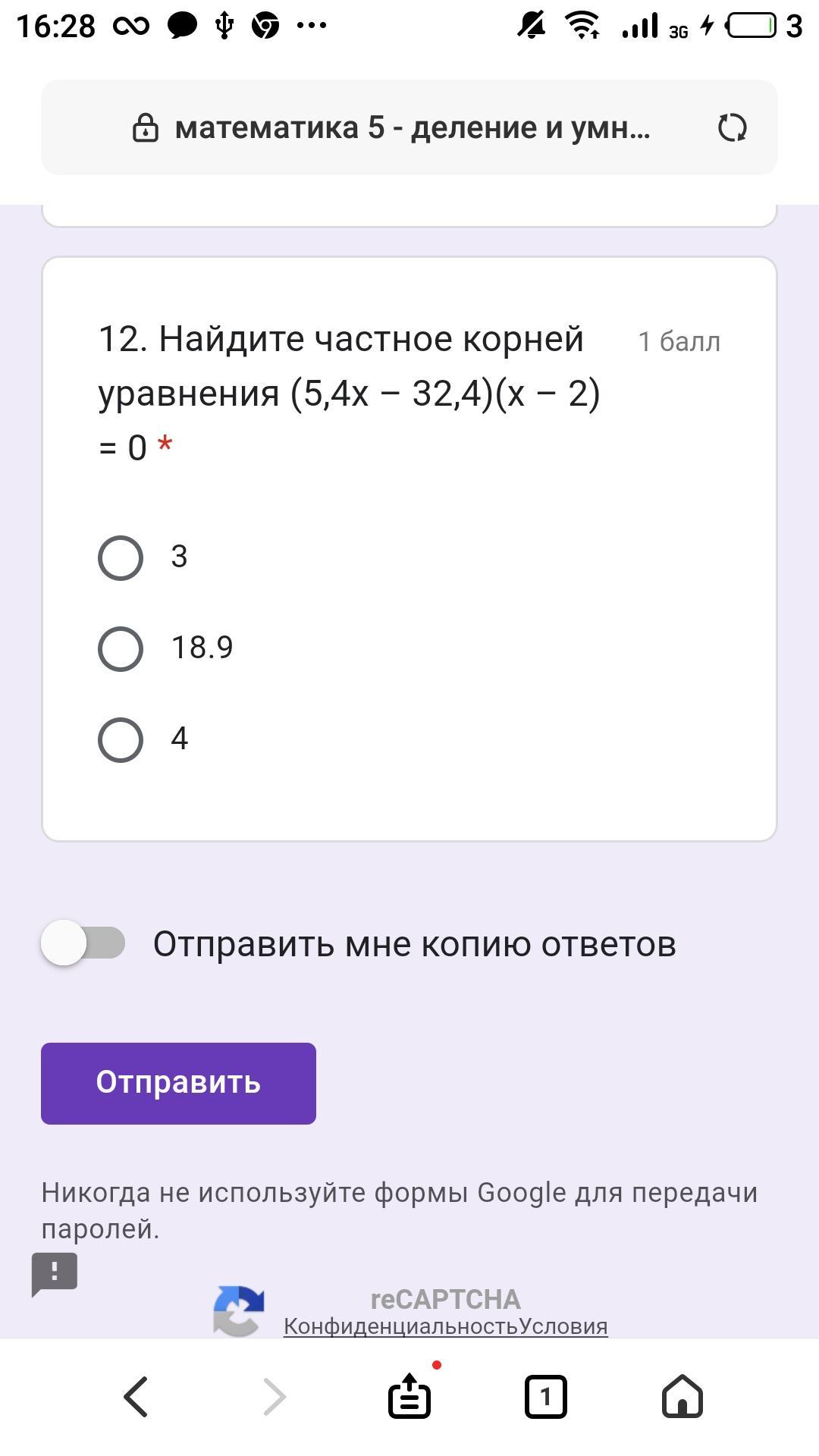Toggle Отправить мне копию ответов switch
819x1456 pixels.
point(83,943)
